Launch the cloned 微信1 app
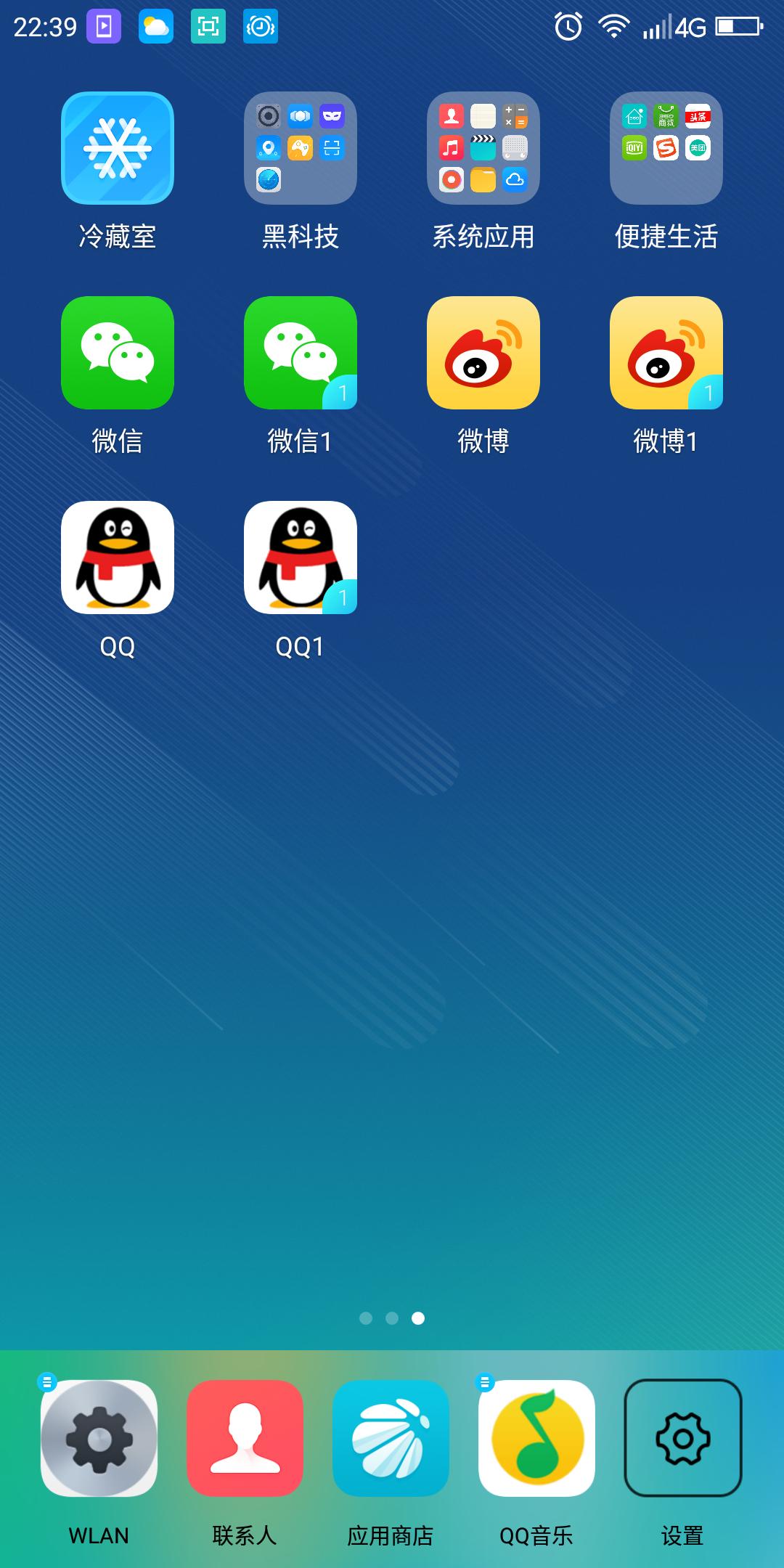 301,354
